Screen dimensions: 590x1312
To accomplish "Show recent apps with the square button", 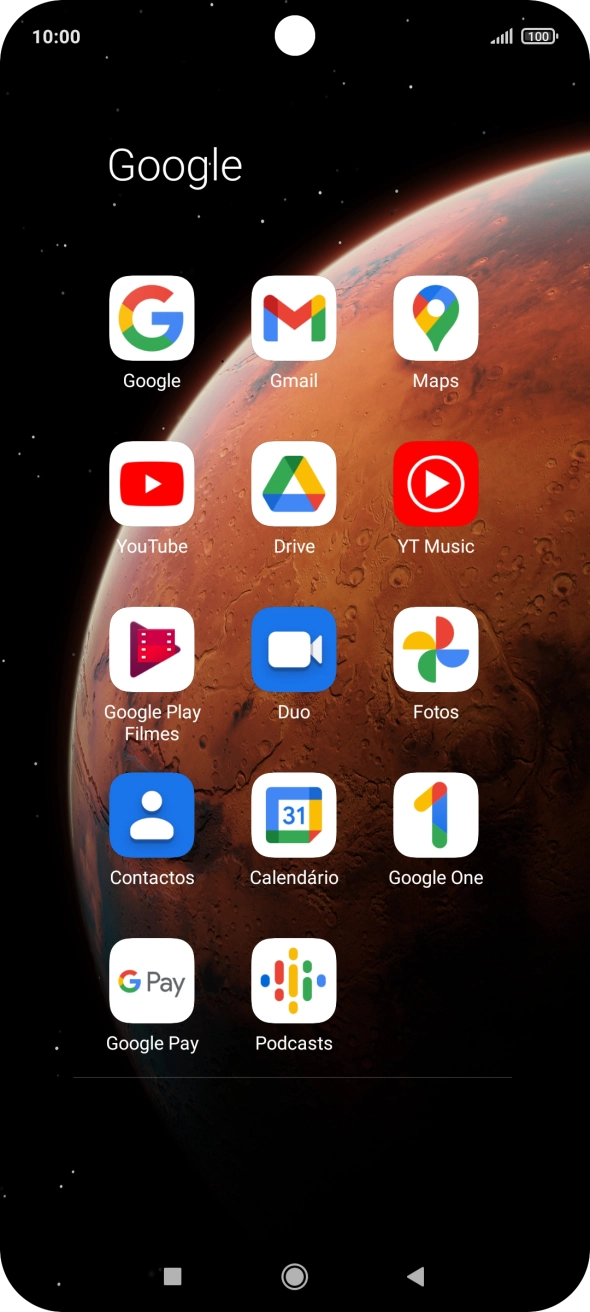I will pos(173,1276).
